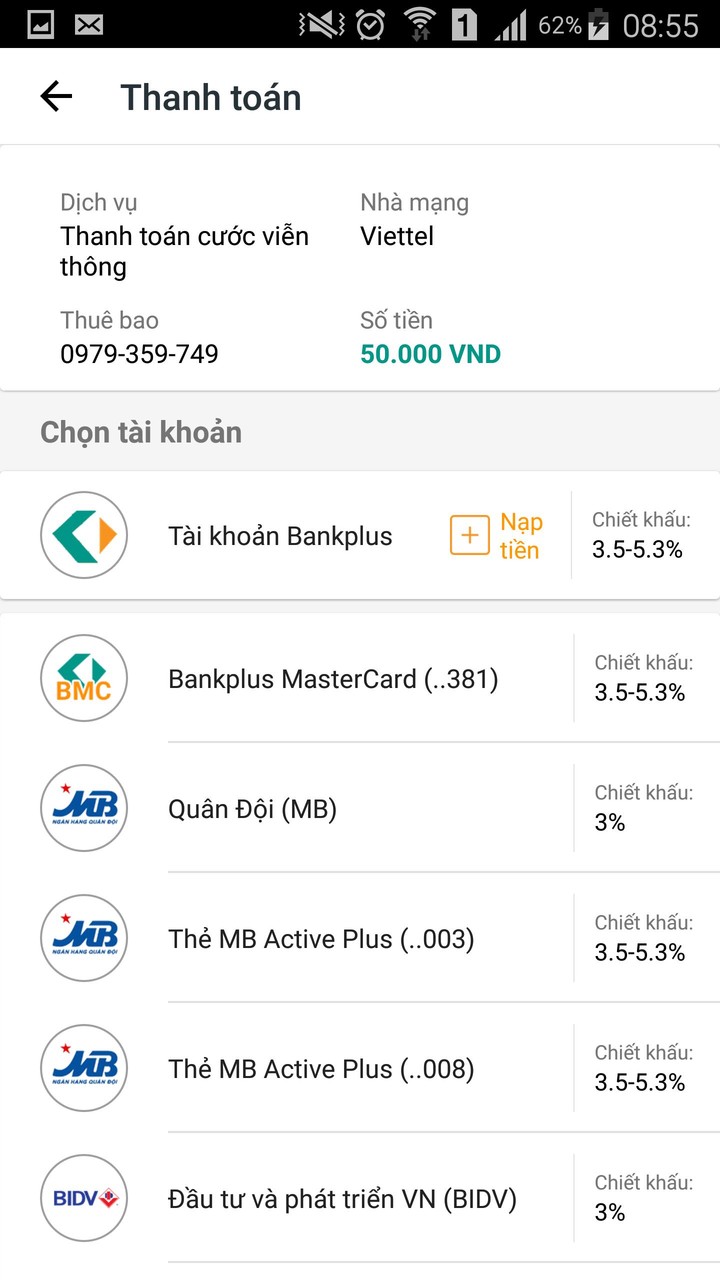Screen dimensions: 720x1280
Task: Click the MB Active Plus (..003) card logo
Action: 83,938
